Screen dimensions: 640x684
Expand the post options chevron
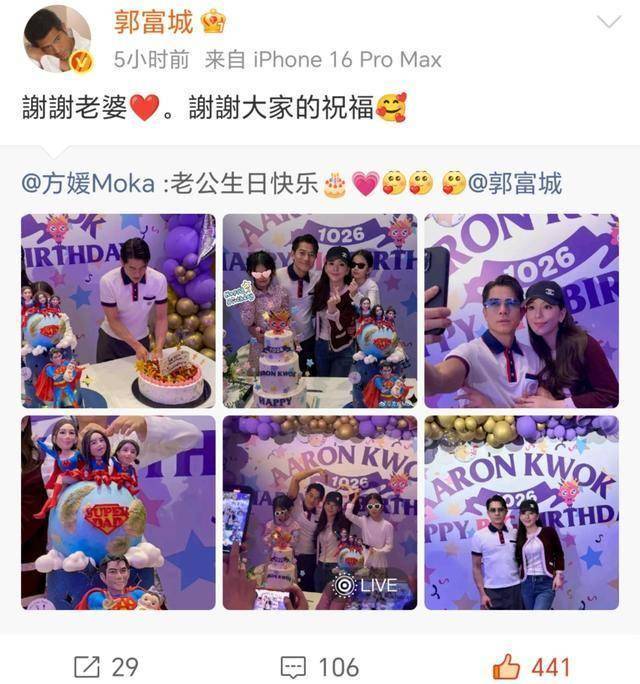point(607,22)
